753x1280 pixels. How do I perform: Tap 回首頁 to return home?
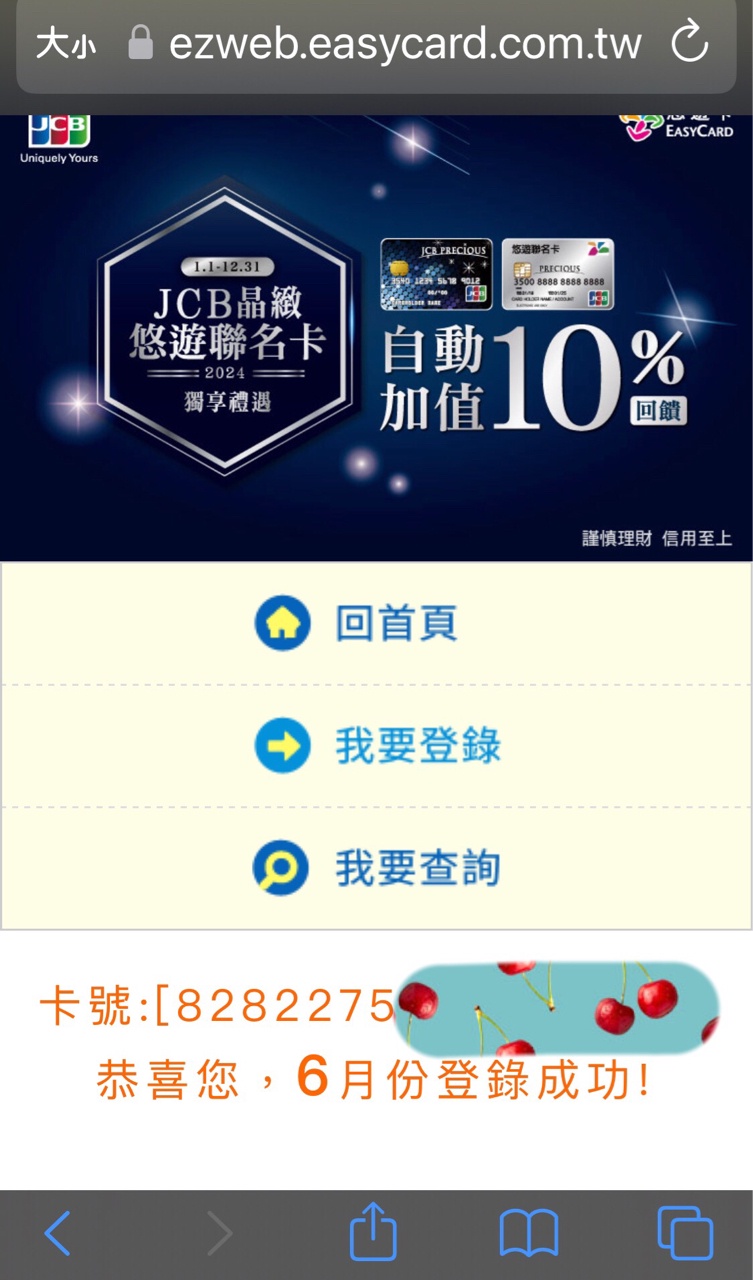tap(376, 623)
